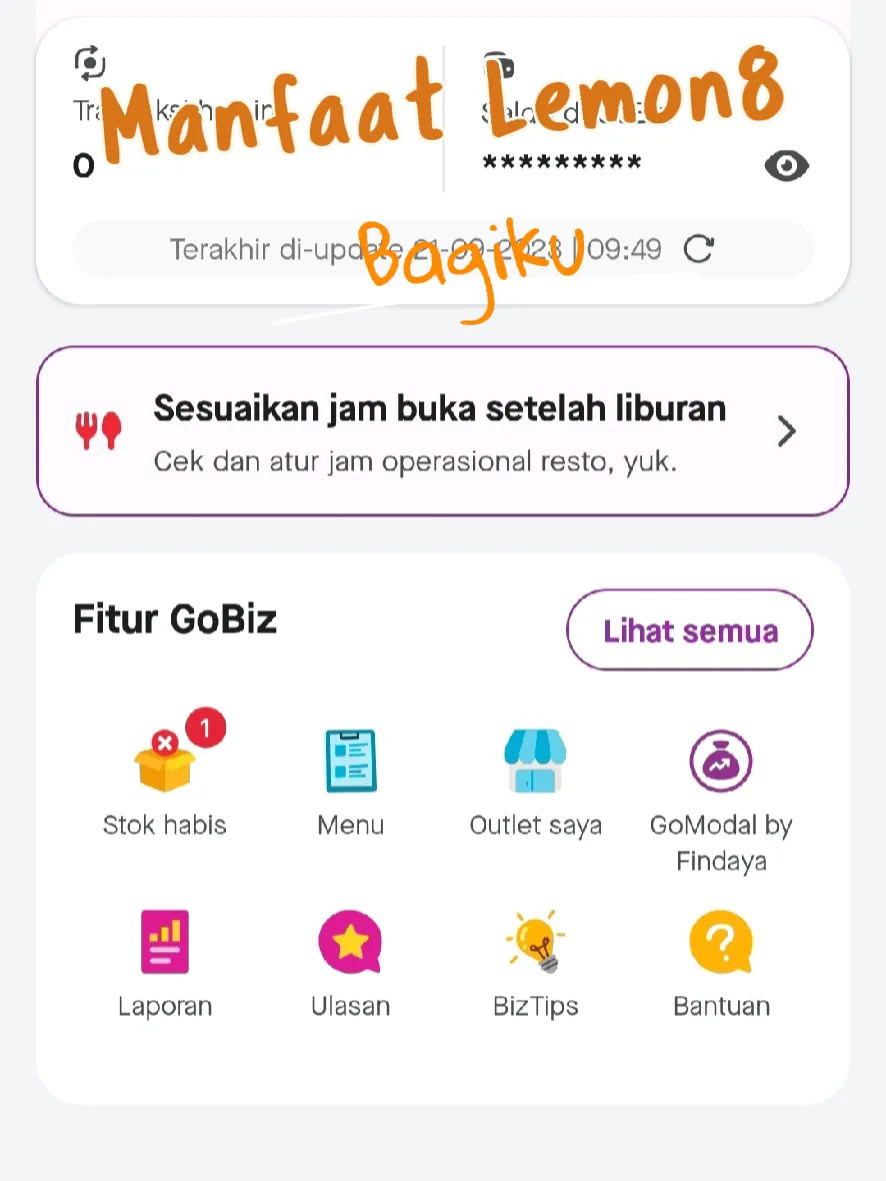Image resolution: width=886 pixels, height=1181 pixels.
Task: Get help through the Bantuan icon
Action: pyautogui.click(x=721, y=941)
